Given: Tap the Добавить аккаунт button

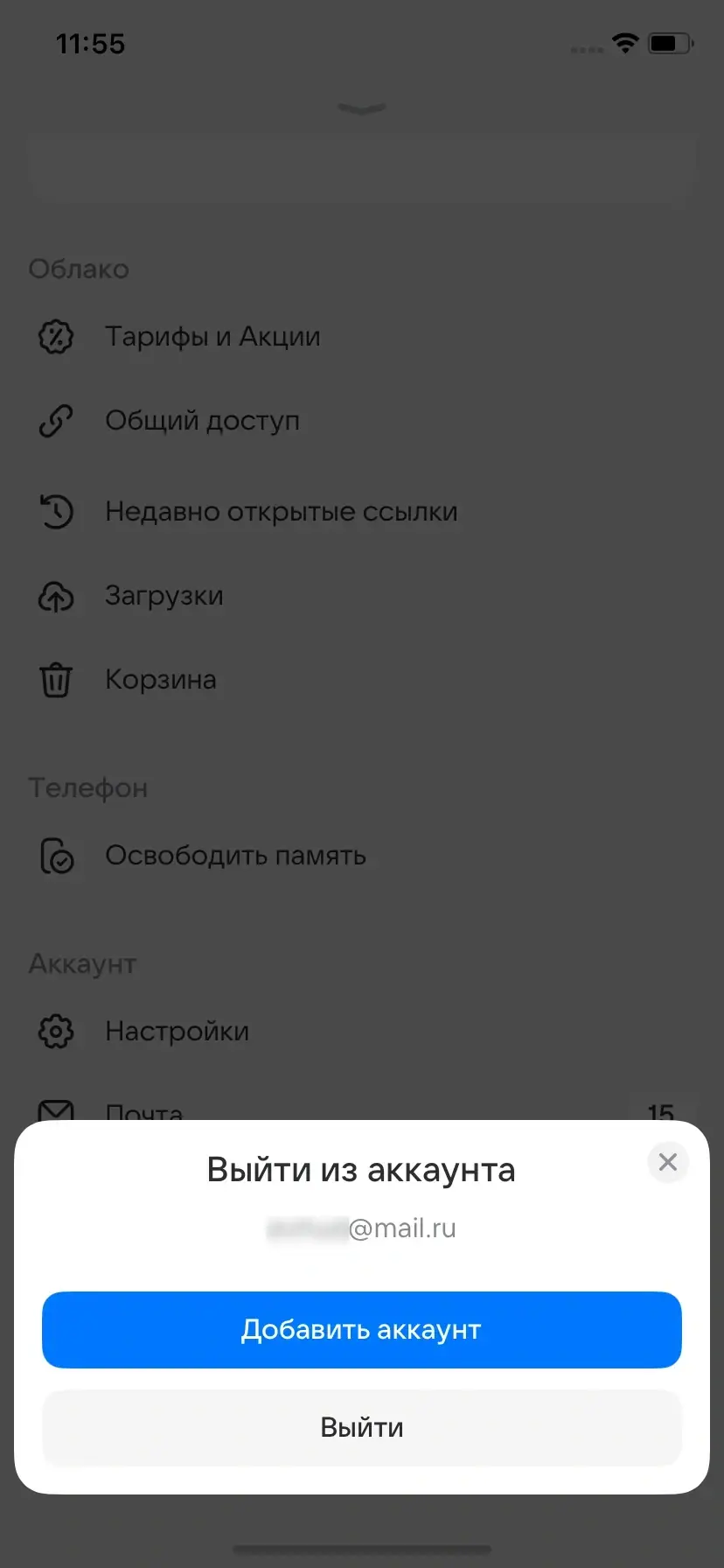Looking at the screenshot, I should coord(361,1329).
